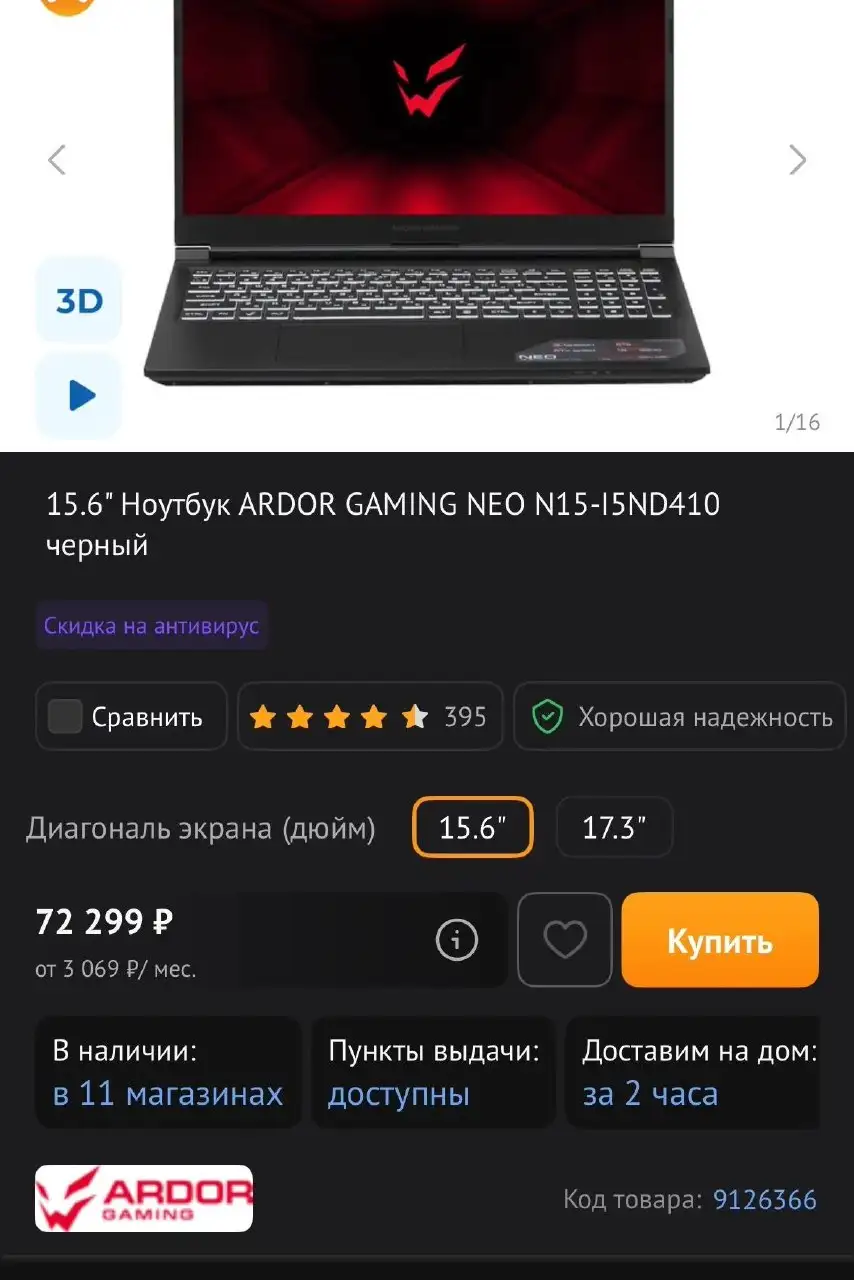This screenshot has height=1280, width=854.
Task: Show the next product photo
Action: click(797, 159)
